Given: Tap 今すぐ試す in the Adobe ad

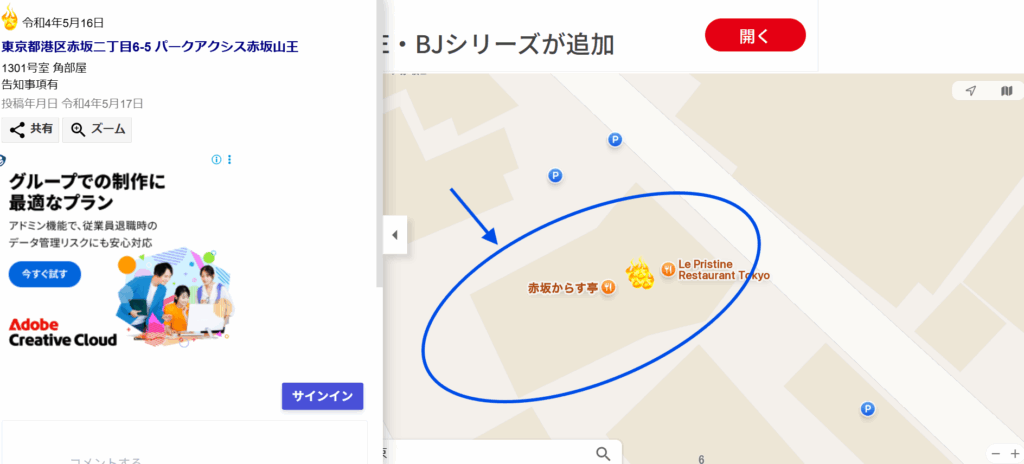Looking at the screenshot, I should coord(44,273).
